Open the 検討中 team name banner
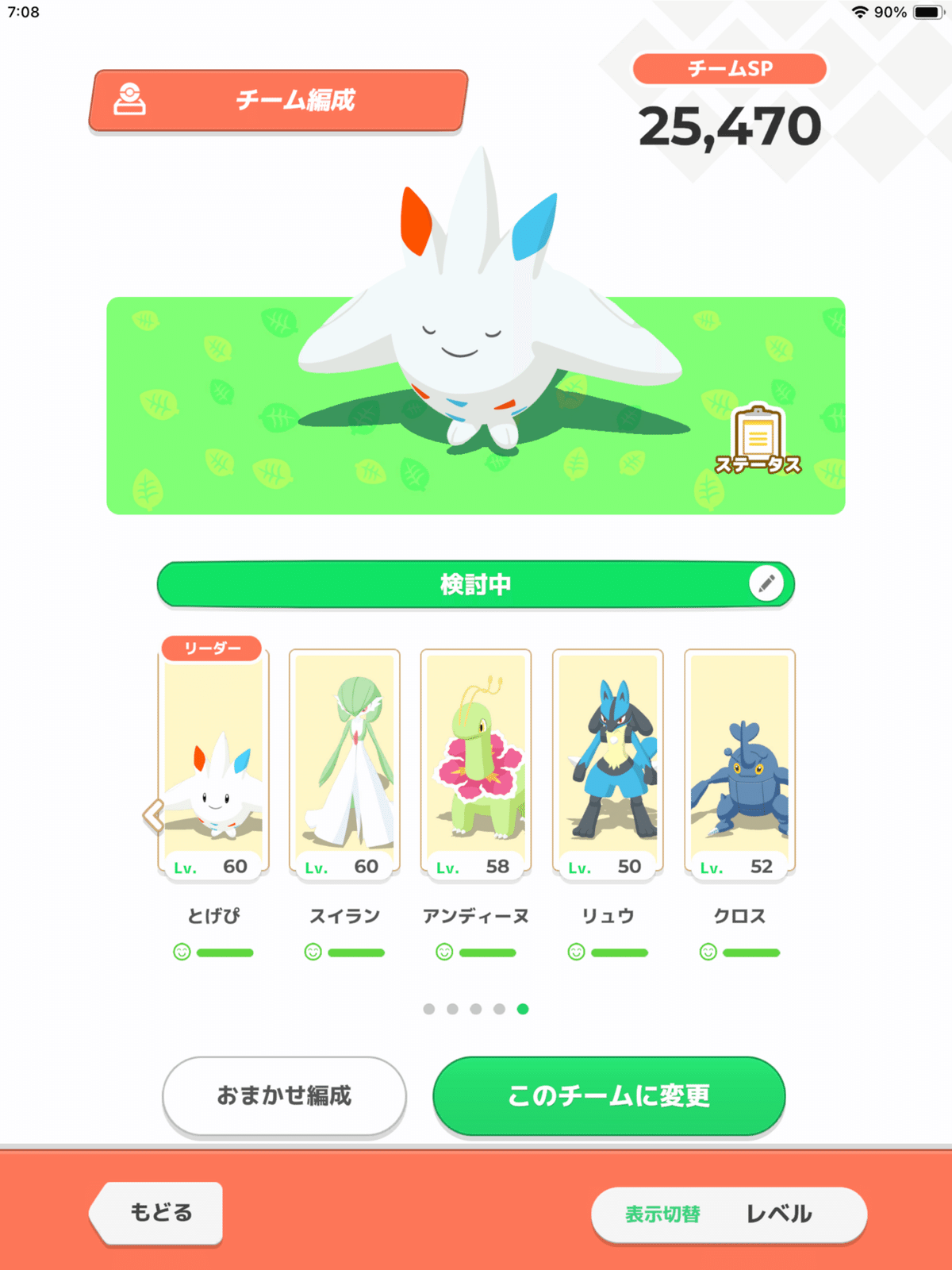The image size is (952, 1270). tap(476, 583)
